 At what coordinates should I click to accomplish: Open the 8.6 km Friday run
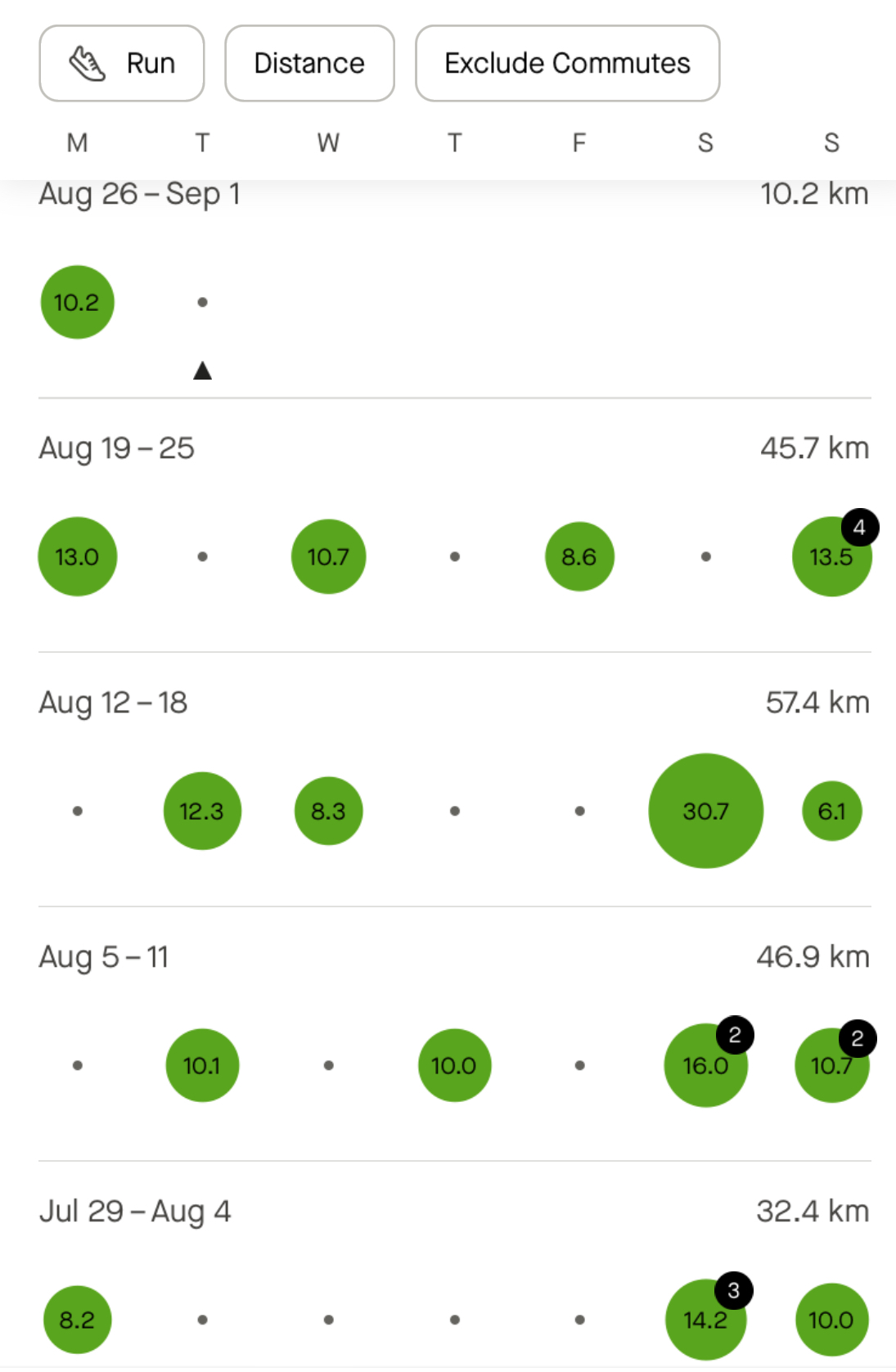579,556
